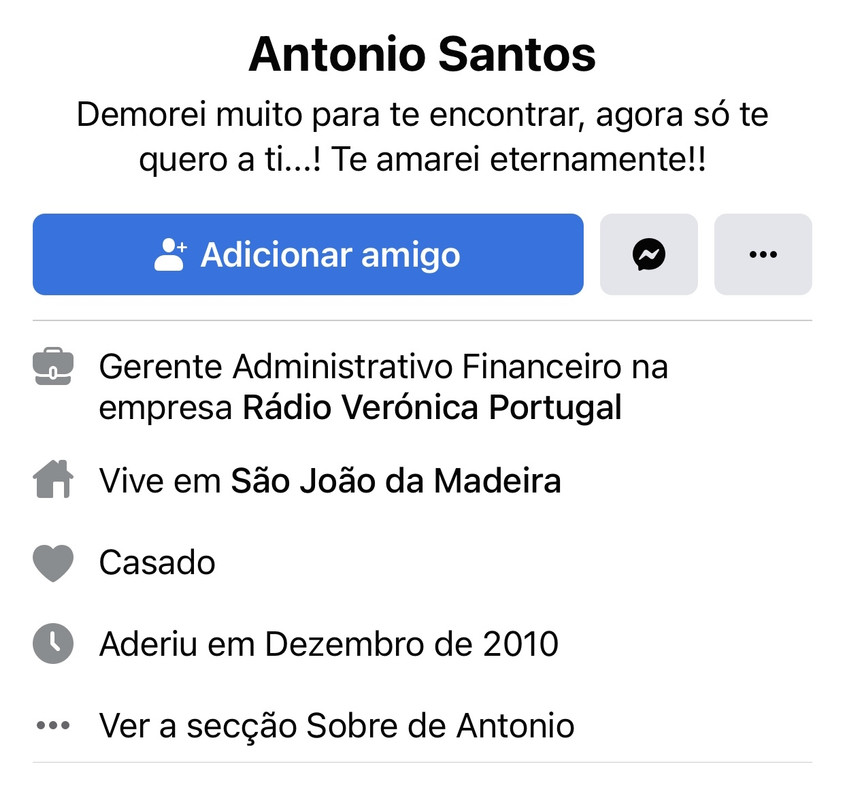Image resolution: width=845 pixels, height=800 pixels.
Task: View Antonio's Sobre section
Action: (336, 724)
